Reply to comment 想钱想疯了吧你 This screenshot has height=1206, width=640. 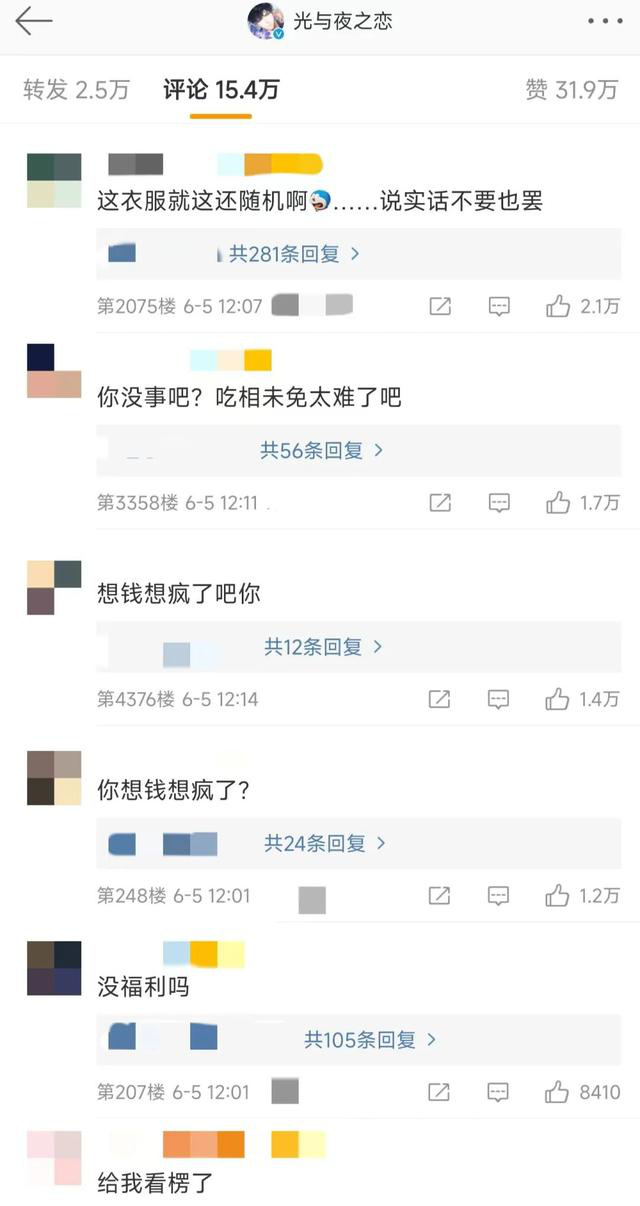click(499, 700)
